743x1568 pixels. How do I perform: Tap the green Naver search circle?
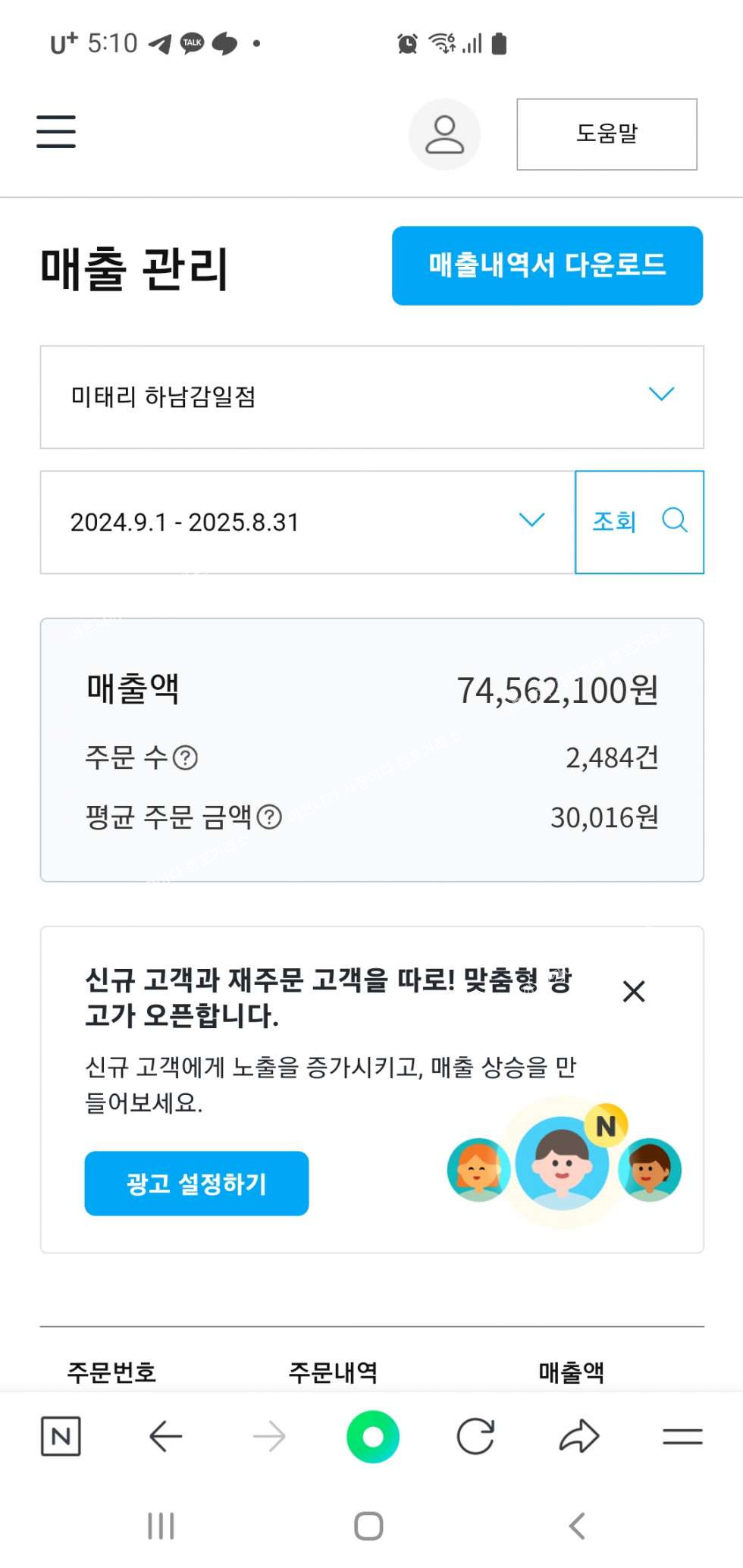[x=372, y=1436]
